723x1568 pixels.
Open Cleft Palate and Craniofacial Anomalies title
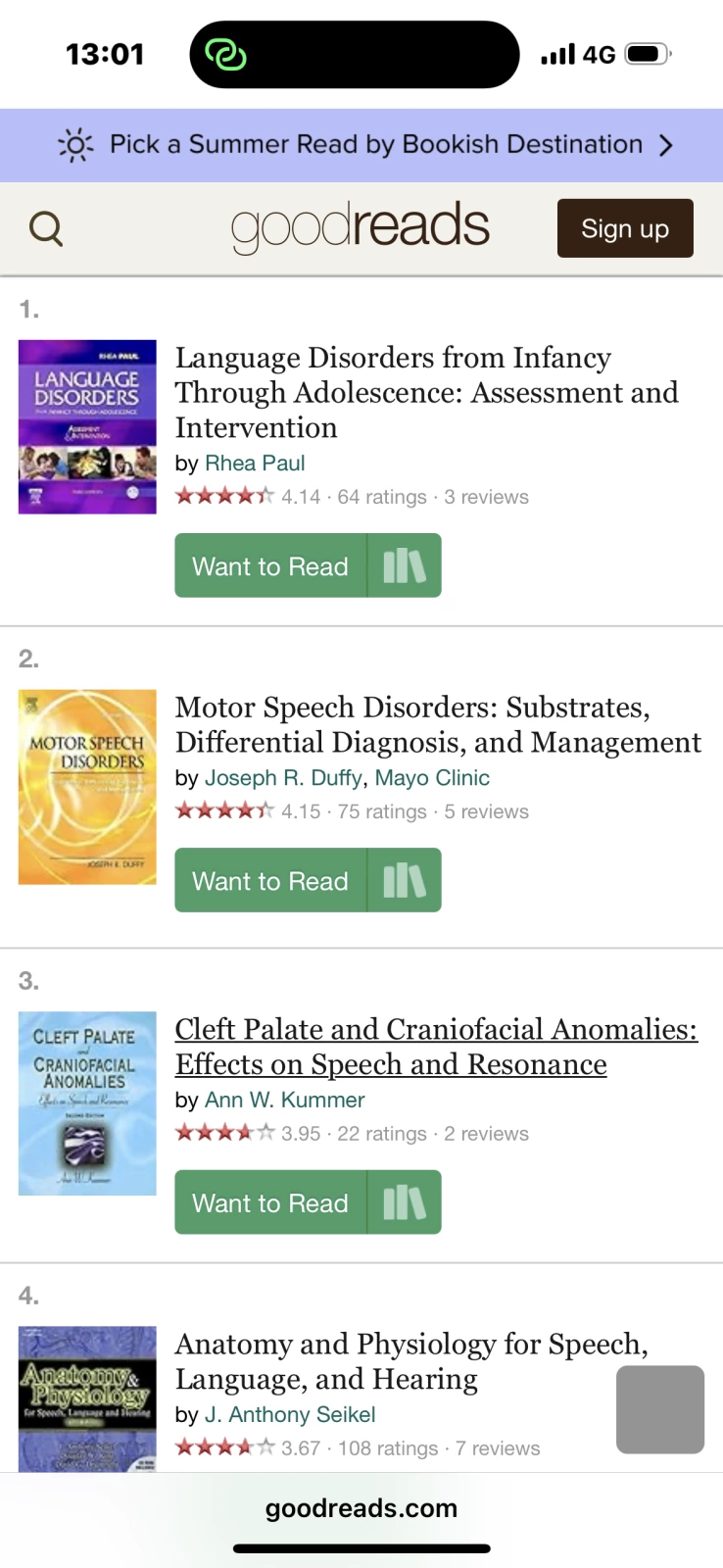(x=436, y=1047)
